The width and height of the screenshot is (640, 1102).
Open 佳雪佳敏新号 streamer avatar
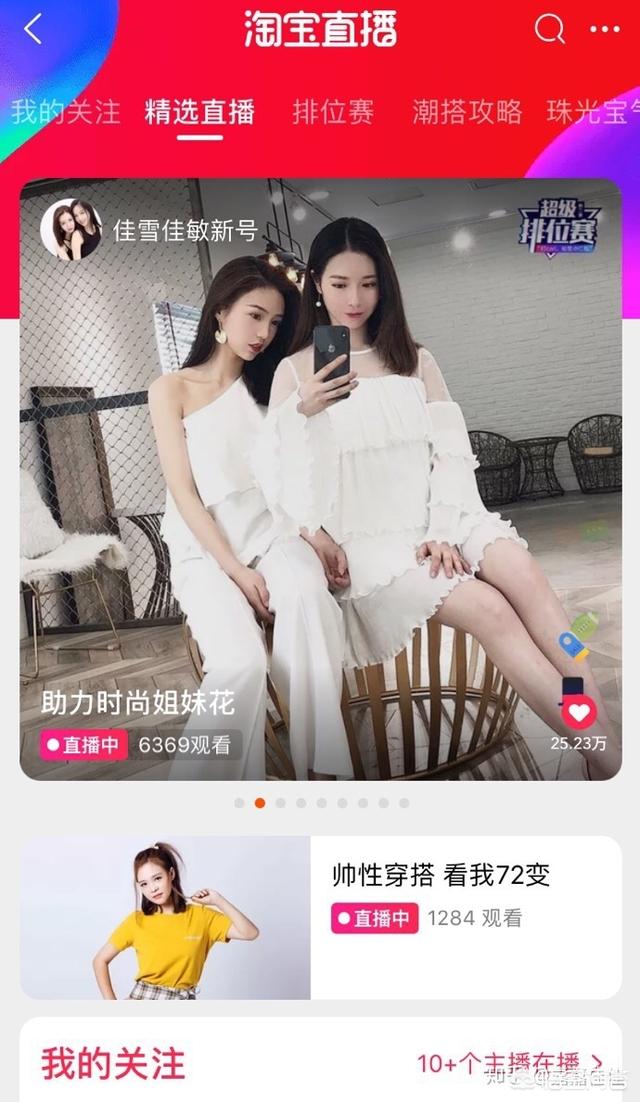pyautogui.click(x=70, y=230)
